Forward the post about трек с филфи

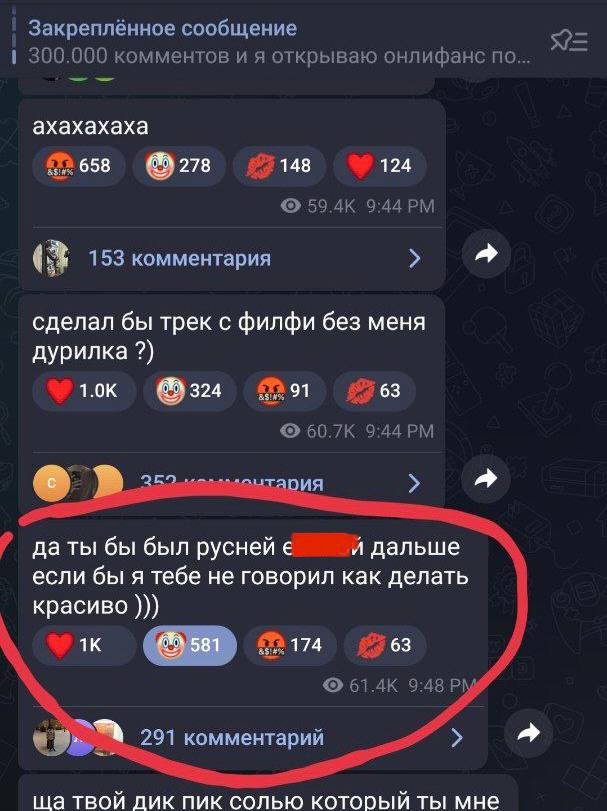pyautogui.click(x=486, y=479)
